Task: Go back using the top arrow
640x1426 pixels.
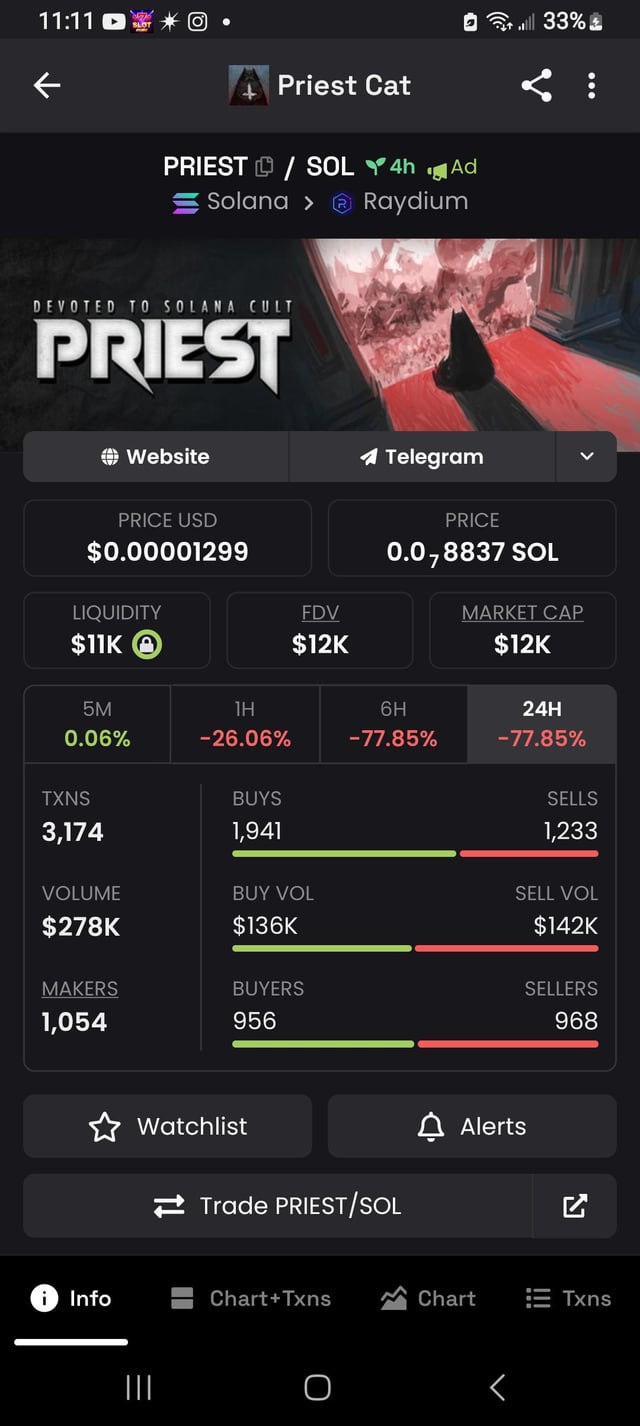Action: click(x=47, y=86)
